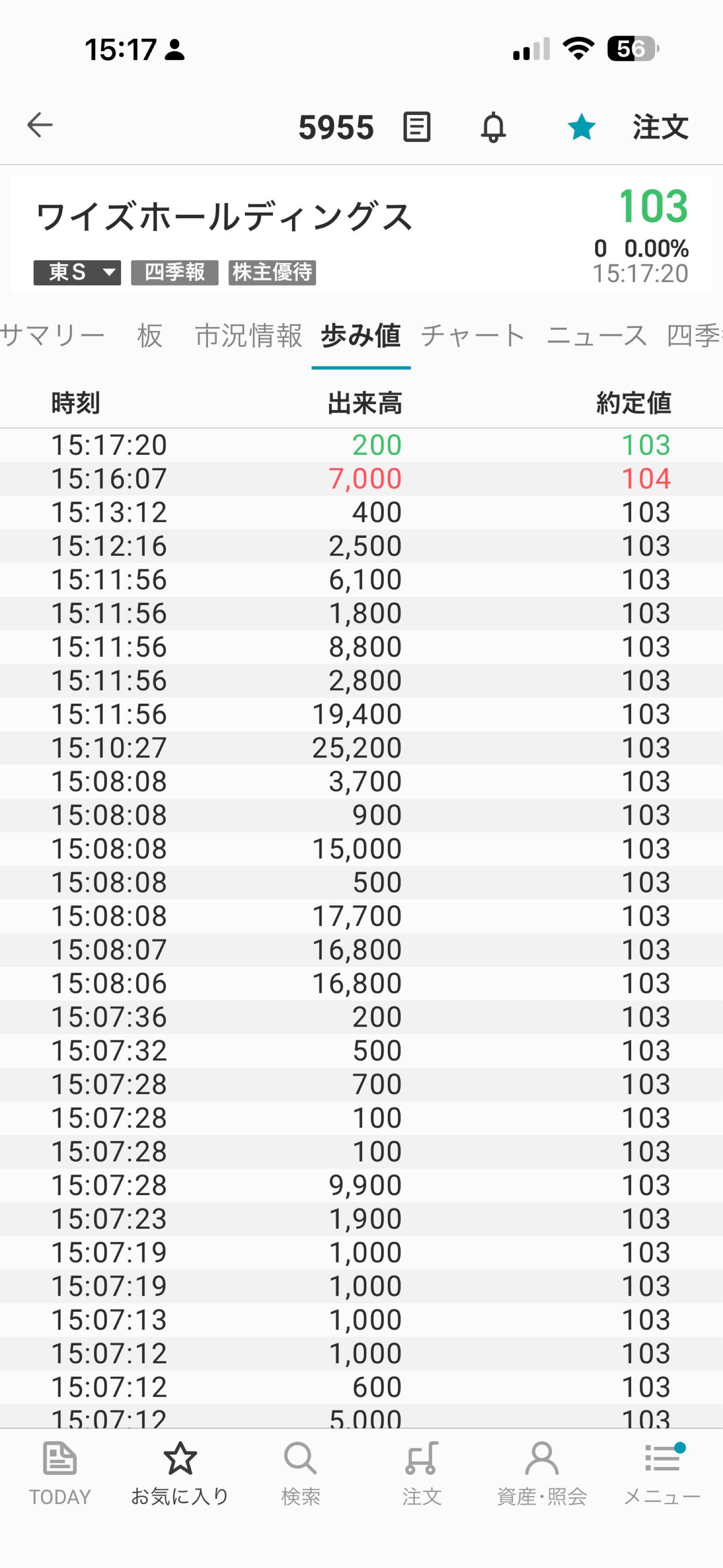Switch to the ニュース tab

pyautogui.click(x=596, y=335)
